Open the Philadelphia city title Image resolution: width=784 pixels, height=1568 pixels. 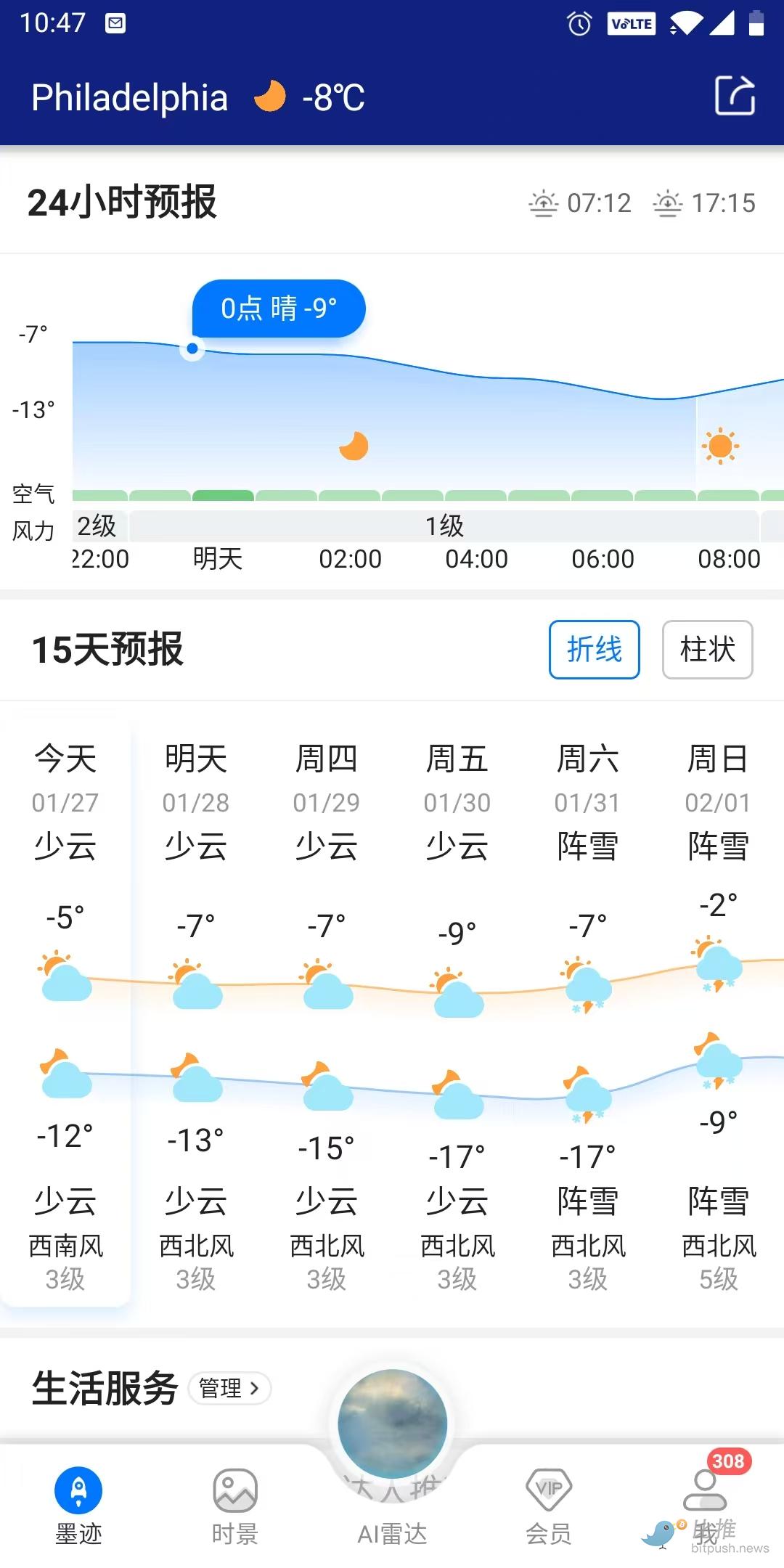point(129,97)
